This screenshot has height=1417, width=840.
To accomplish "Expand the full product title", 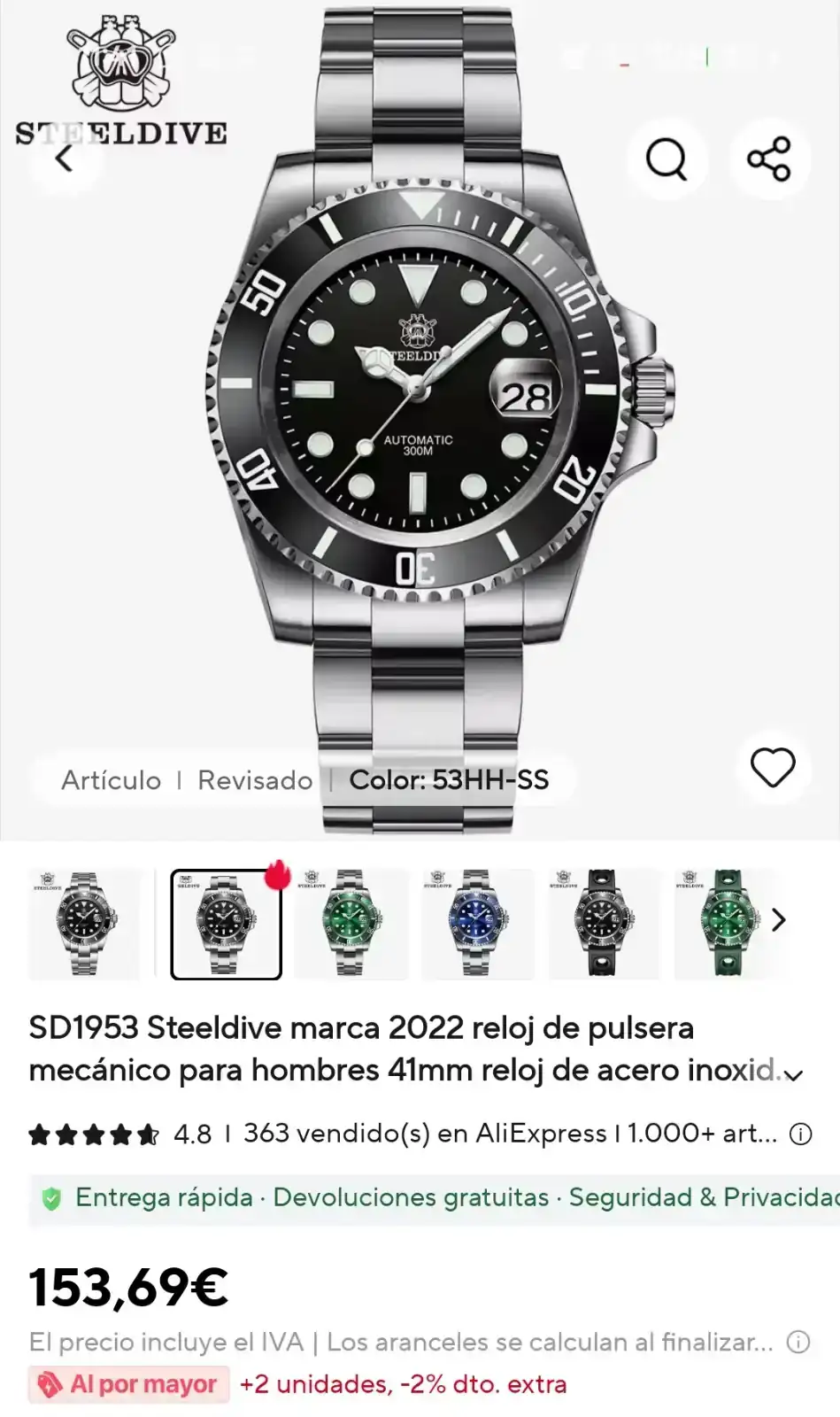I will click(794, 1075).
